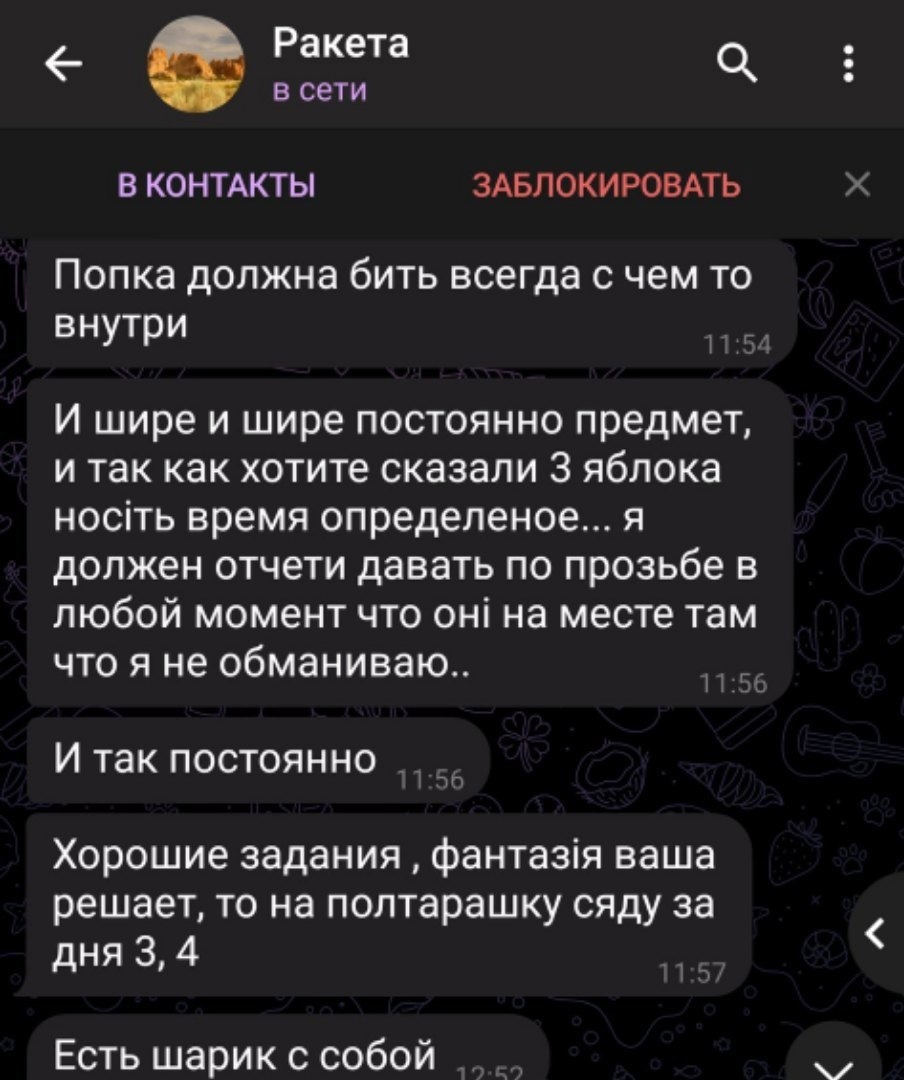904x1080 pixels.
Task: Dismiss the contact action bar
Action: pos(857,185)
